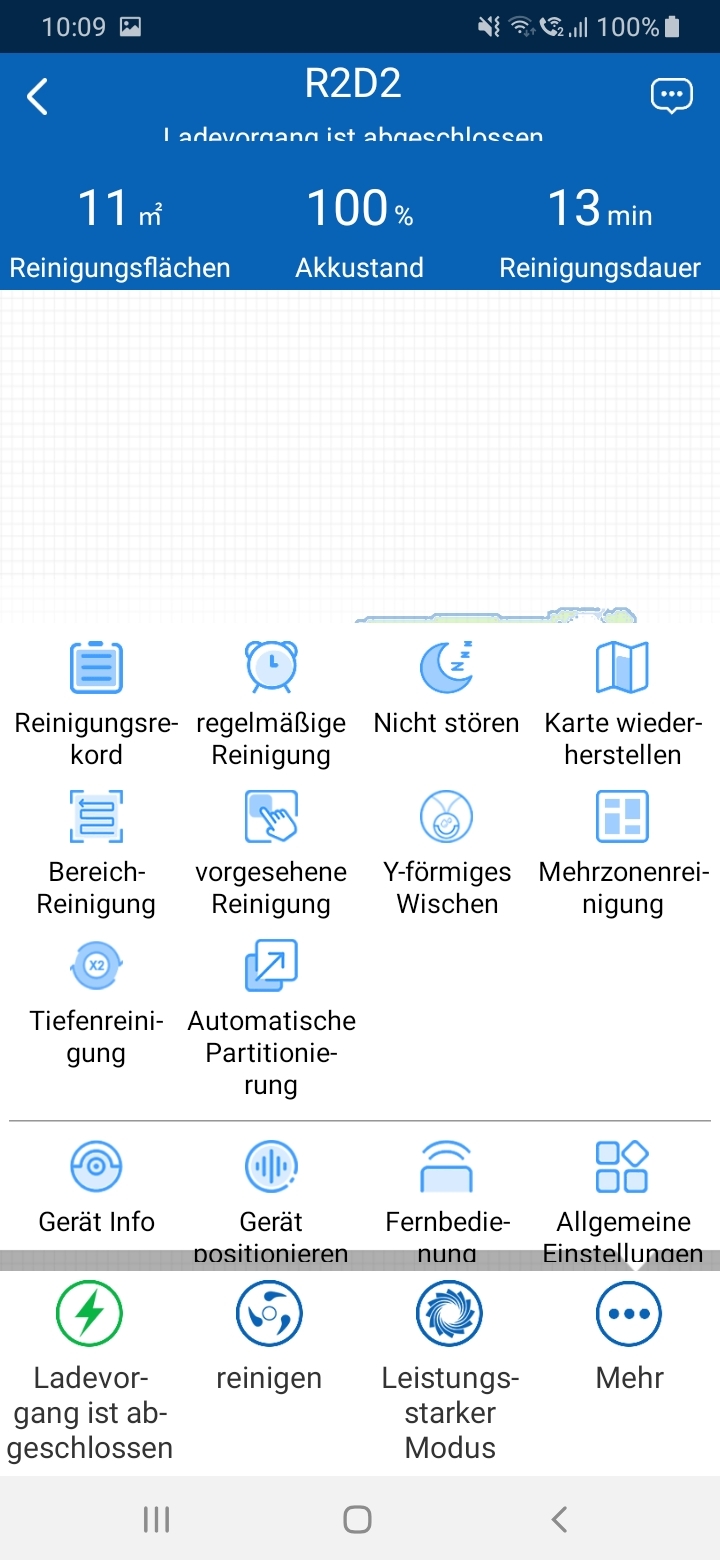Open Gerät Info

click(x=96, y=1188)
